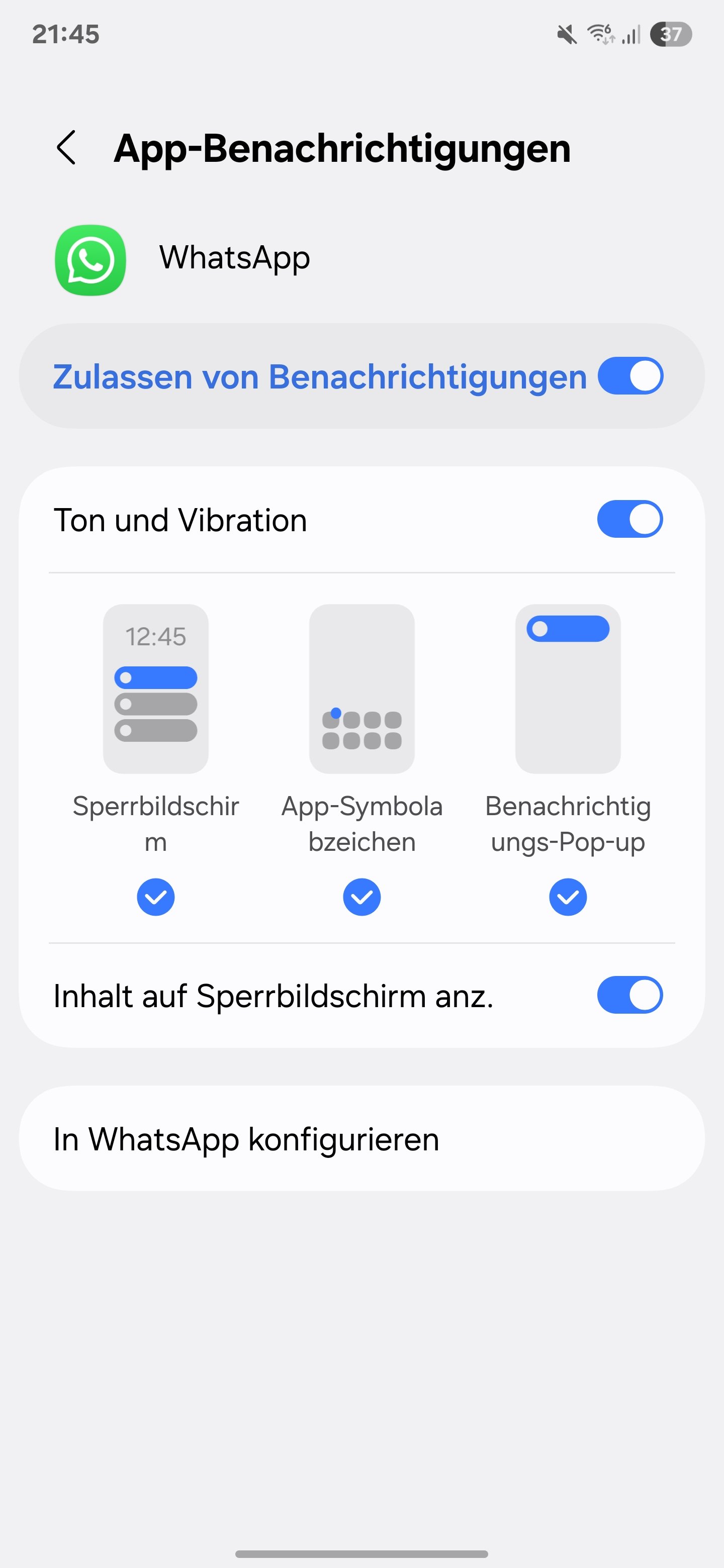724x1568 pixels.
Task: Uncheck Sperrbildschirm notification type
Action: click(x=156, y=897)
